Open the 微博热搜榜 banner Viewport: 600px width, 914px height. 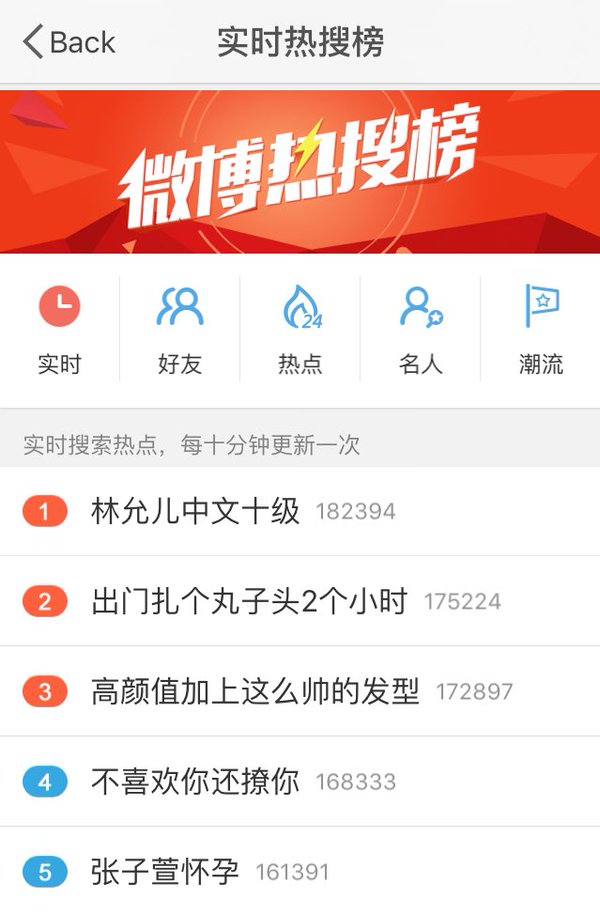coord(300,171)
